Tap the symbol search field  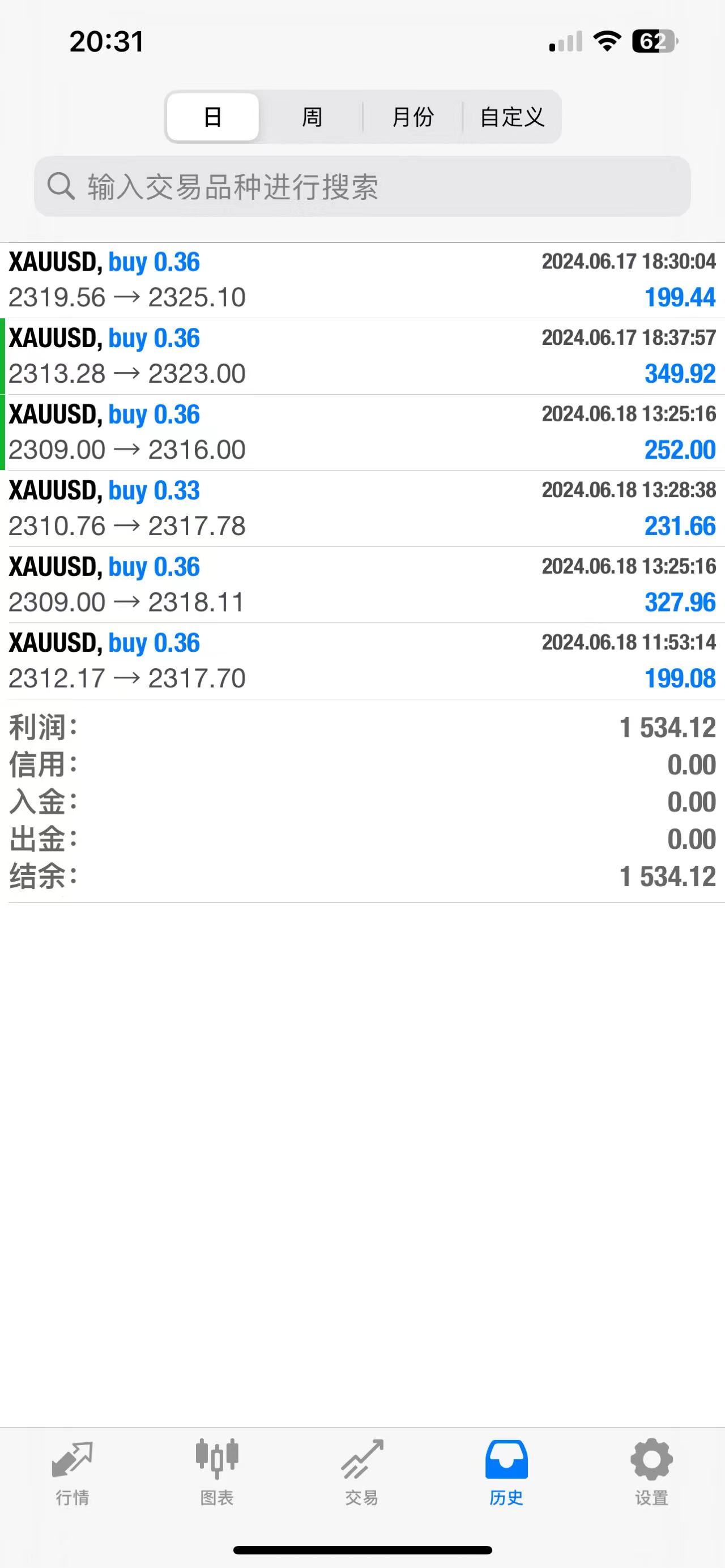tap(362, 186)
